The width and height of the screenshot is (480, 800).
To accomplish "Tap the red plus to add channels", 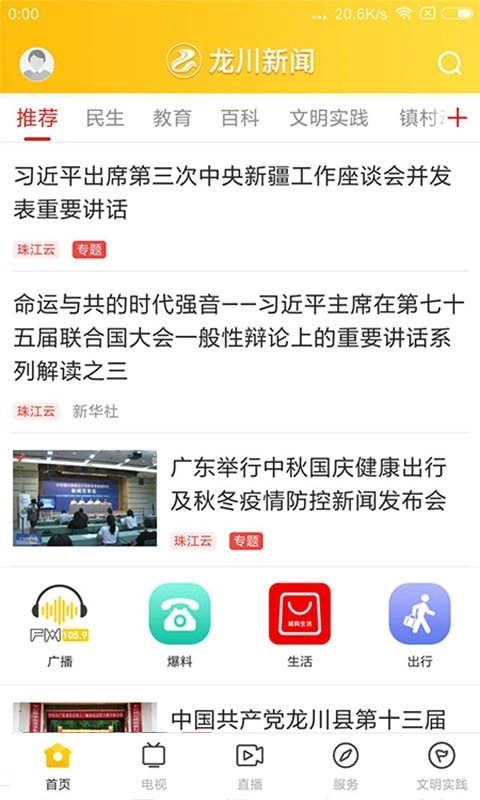I will (x=457, y=118).
